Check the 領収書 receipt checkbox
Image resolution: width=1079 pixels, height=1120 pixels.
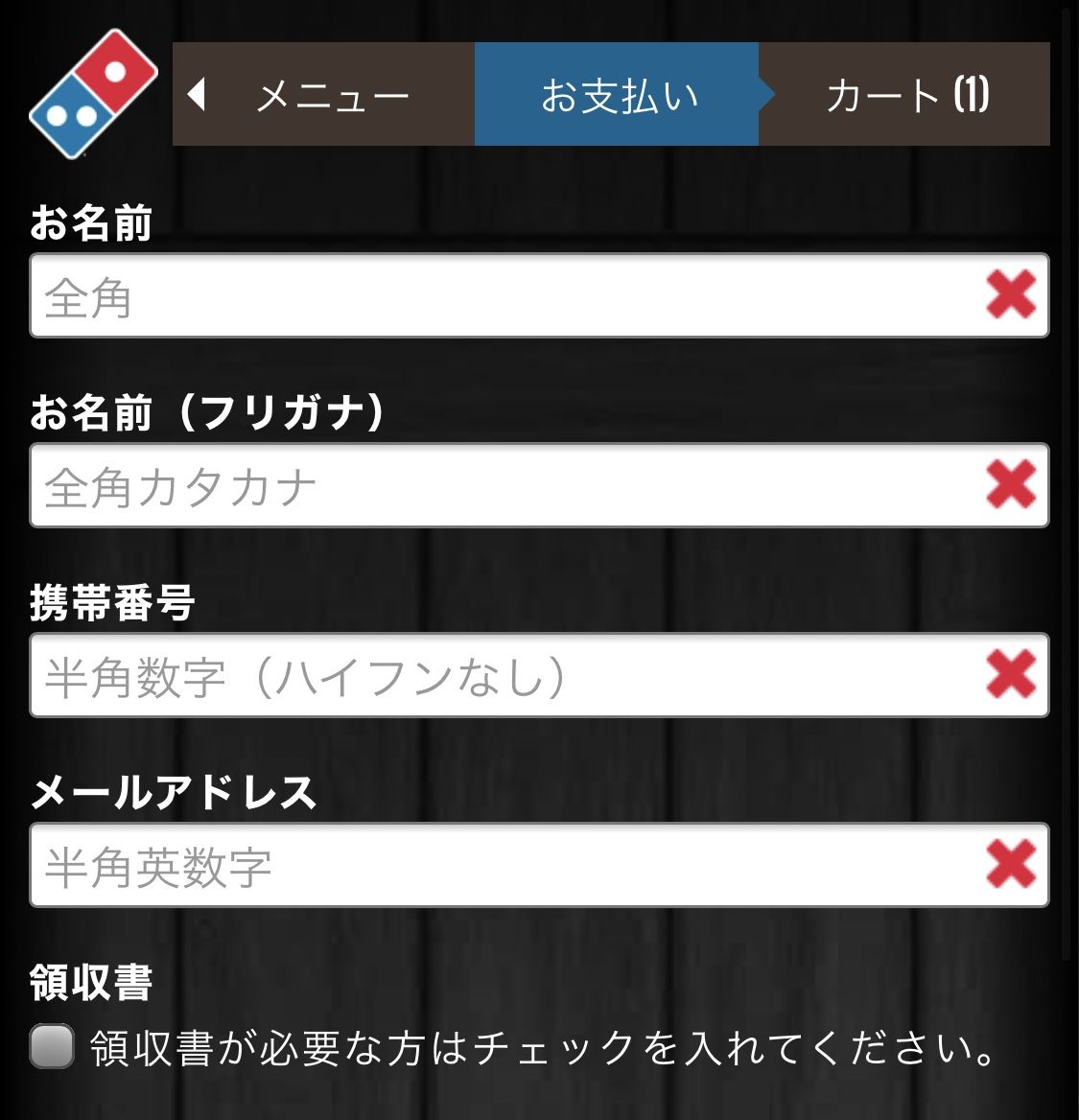pos(52,1046)
